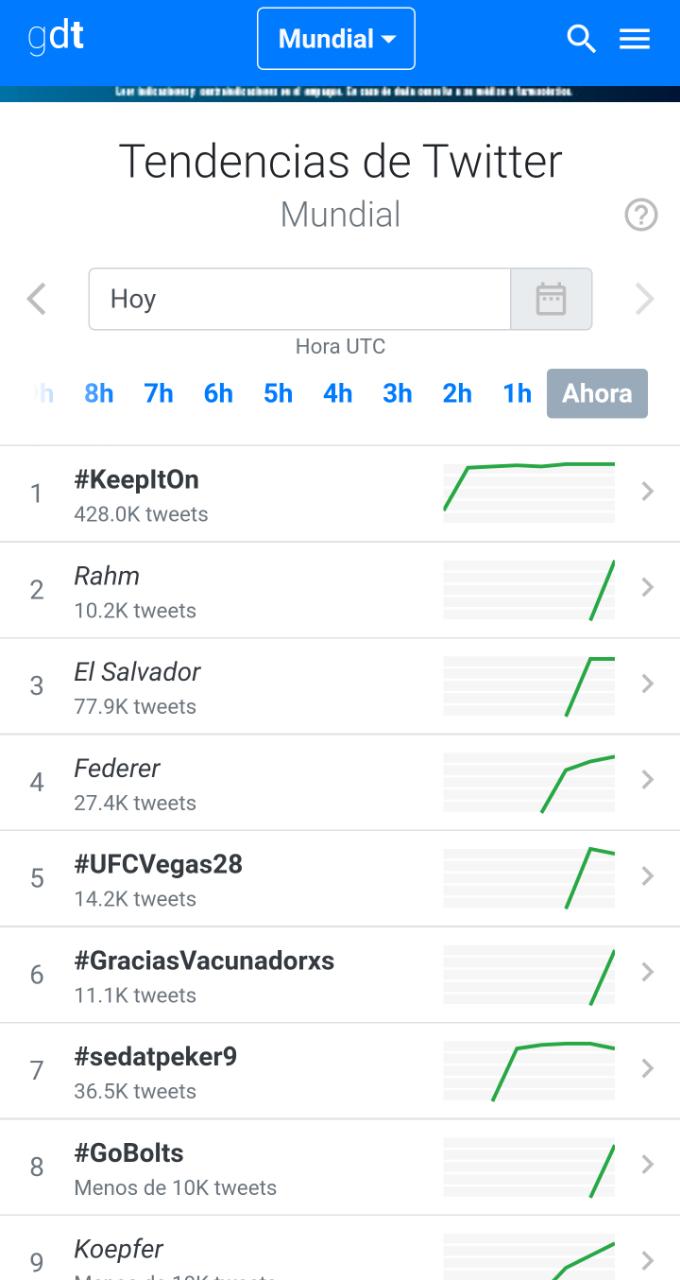The width and height of the screenshot is (680, 1280).
Task: Select the 8h time tab
Action: [x=99, y=394]
